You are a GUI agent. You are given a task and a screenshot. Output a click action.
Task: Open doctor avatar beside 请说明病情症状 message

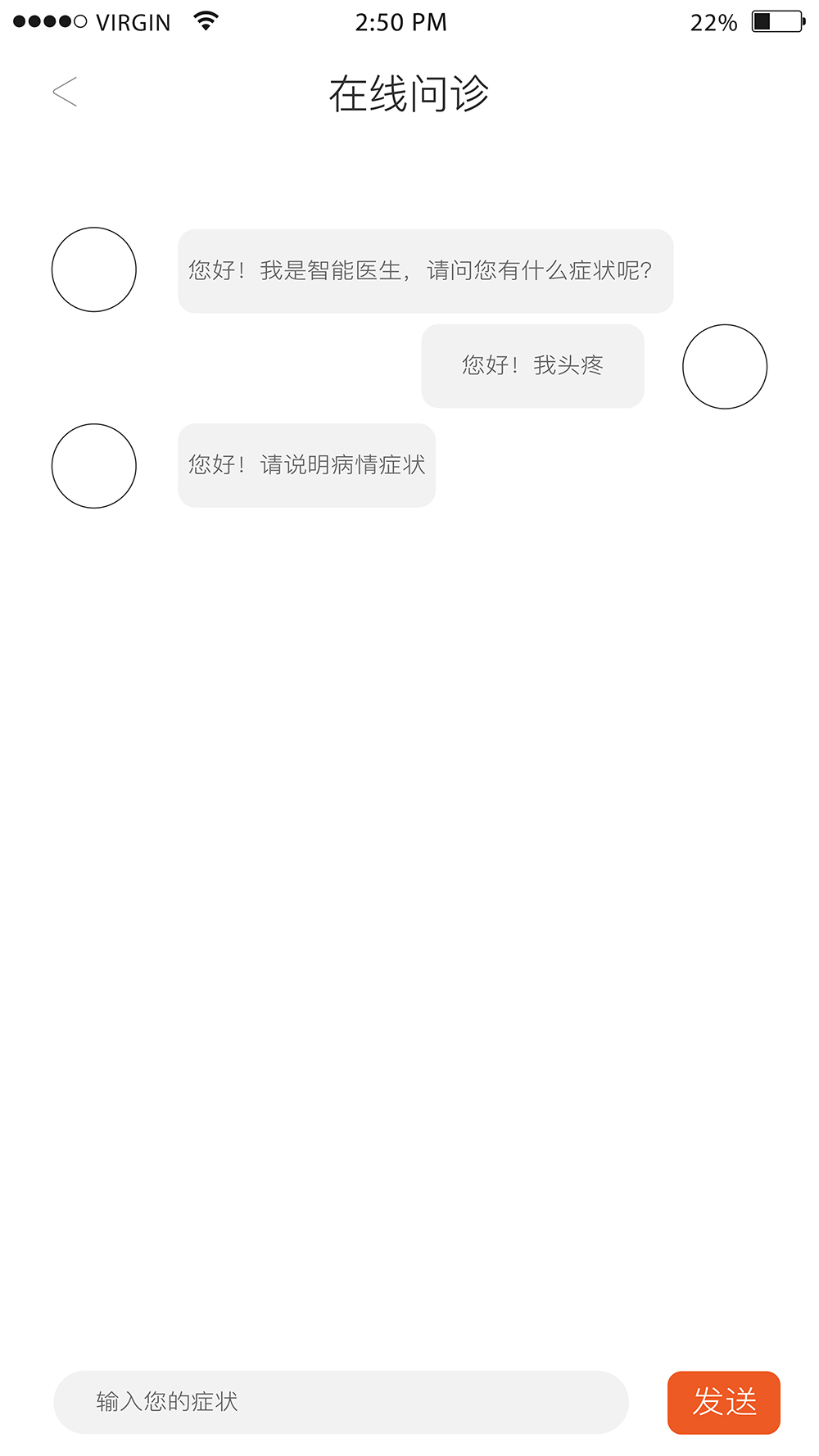pos(94,466)
